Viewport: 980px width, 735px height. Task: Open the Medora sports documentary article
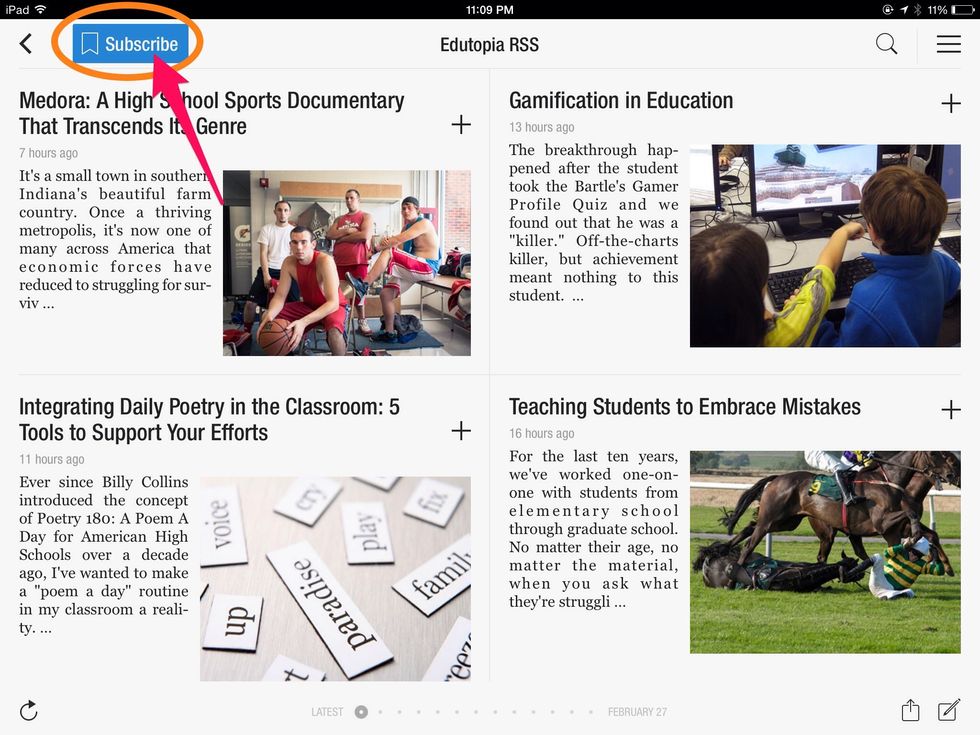(211, 113)
